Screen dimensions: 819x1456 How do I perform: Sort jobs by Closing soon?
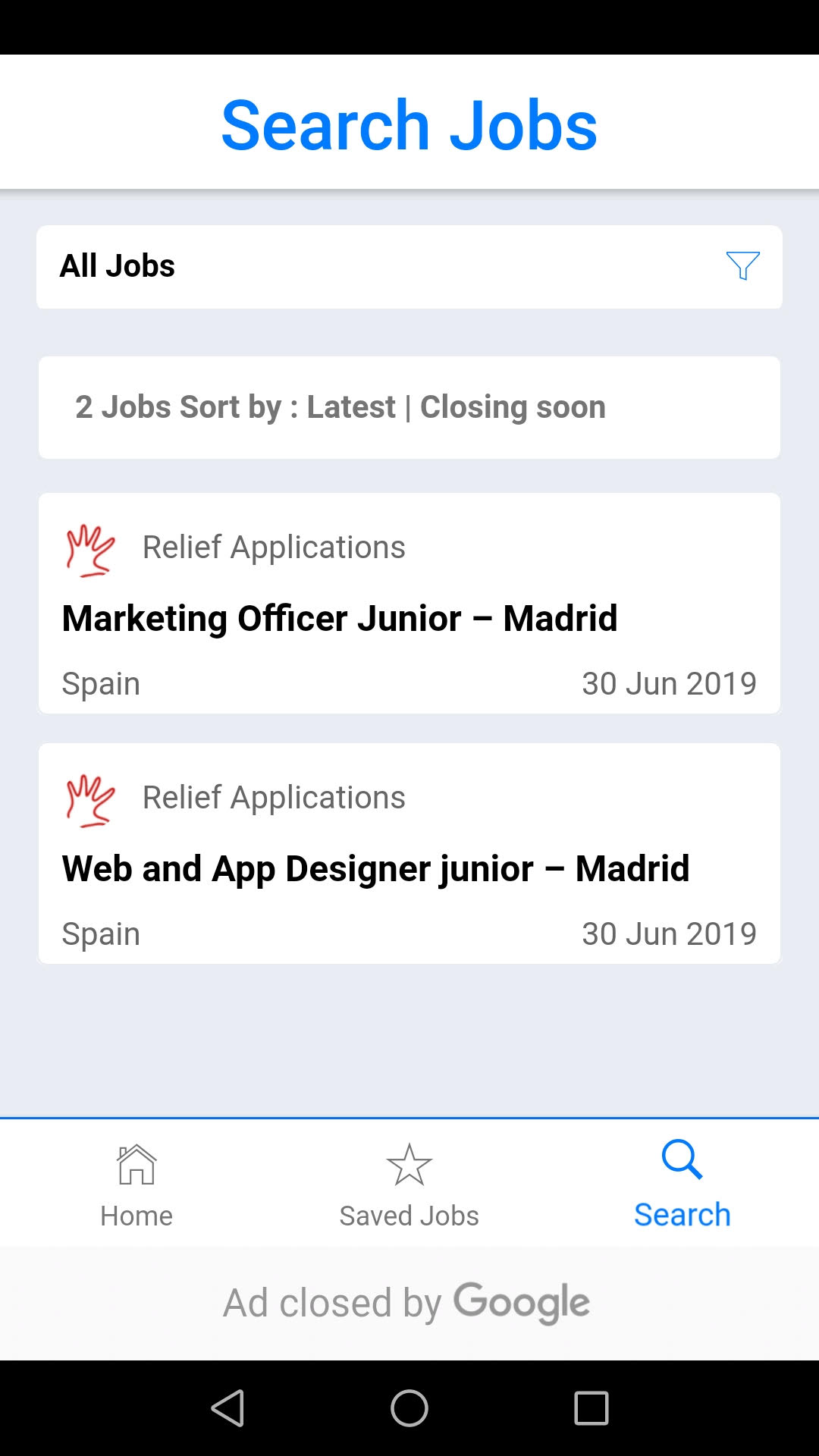click(x=513, y=407)
